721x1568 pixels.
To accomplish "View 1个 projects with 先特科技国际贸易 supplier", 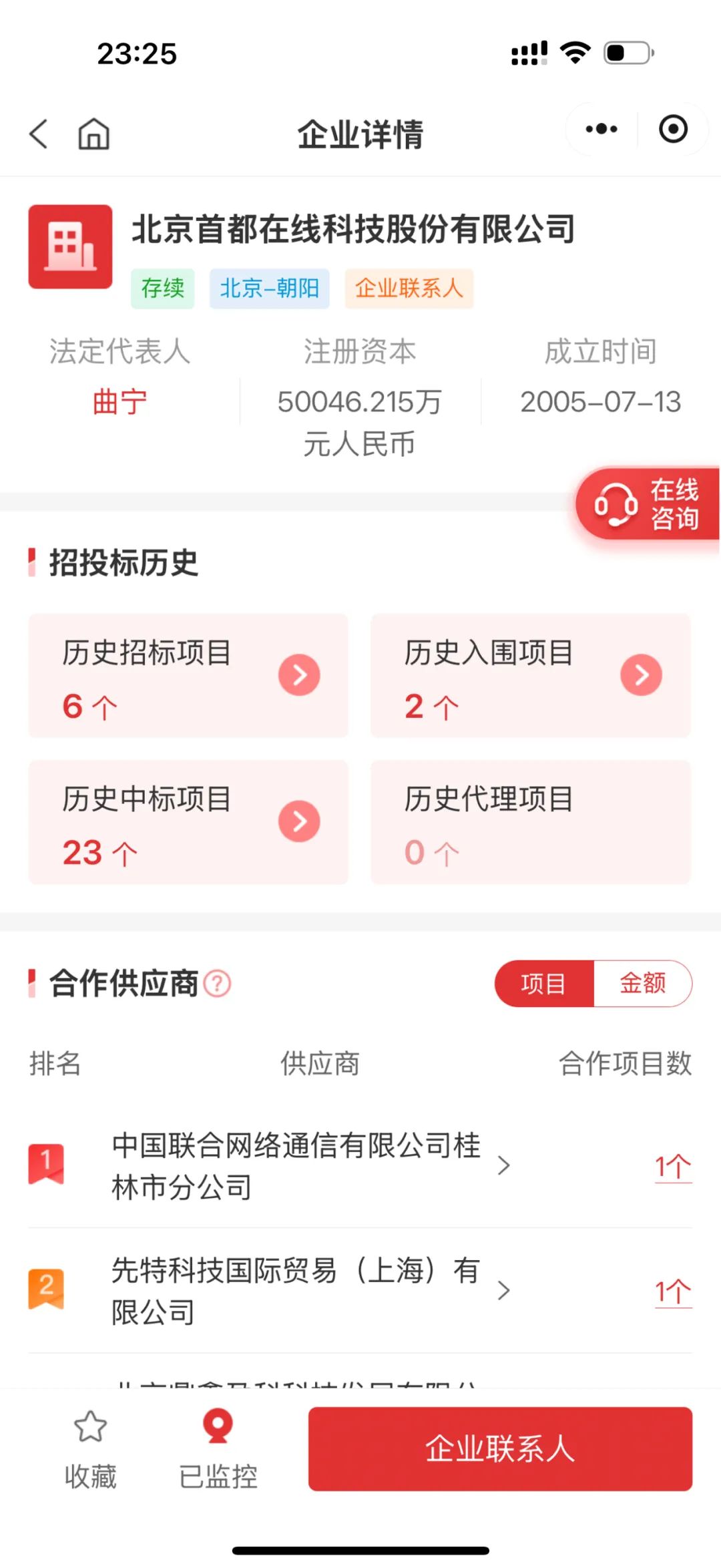I will coord(672,1292).
